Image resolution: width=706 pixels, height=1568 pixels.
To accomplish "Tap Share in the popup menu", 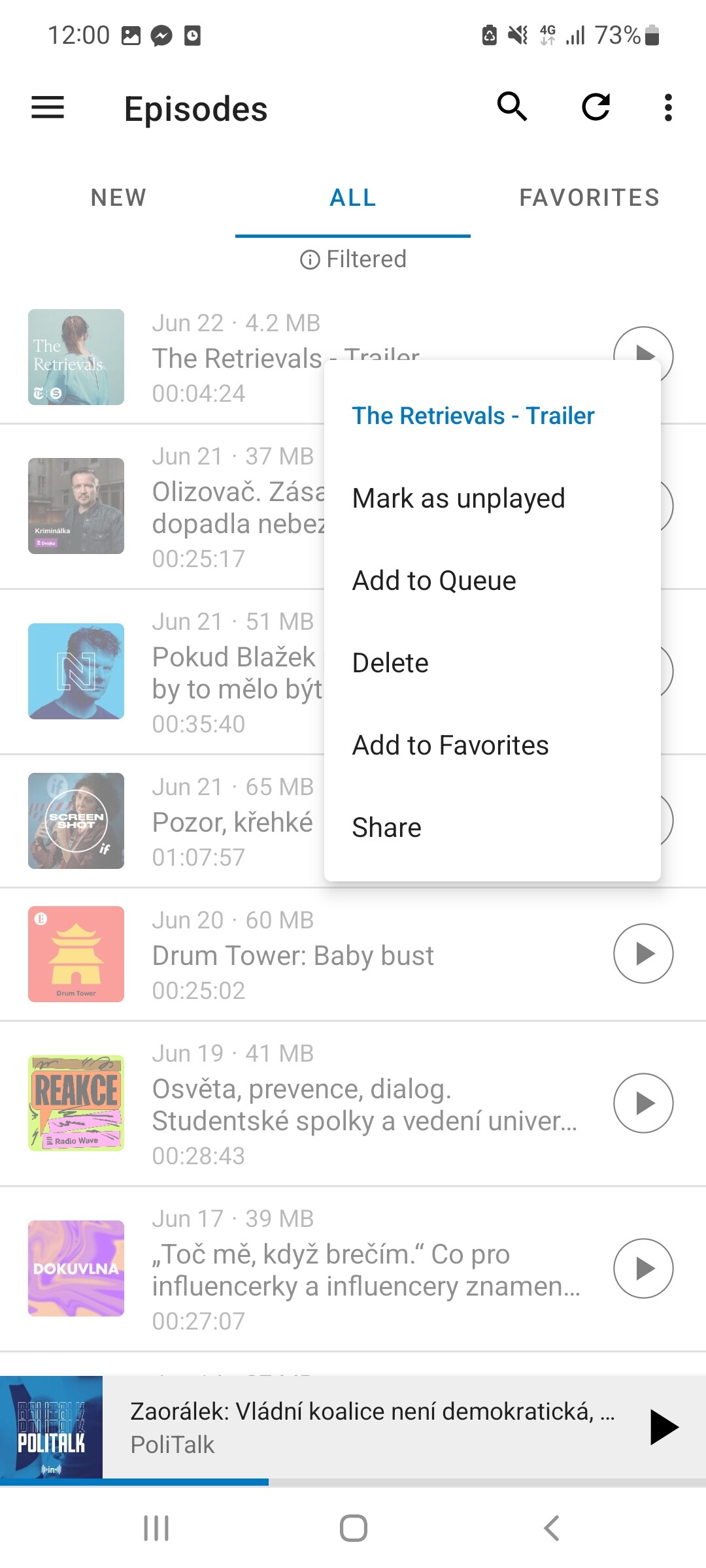I will pyautogui.click(x=492, y=828).
